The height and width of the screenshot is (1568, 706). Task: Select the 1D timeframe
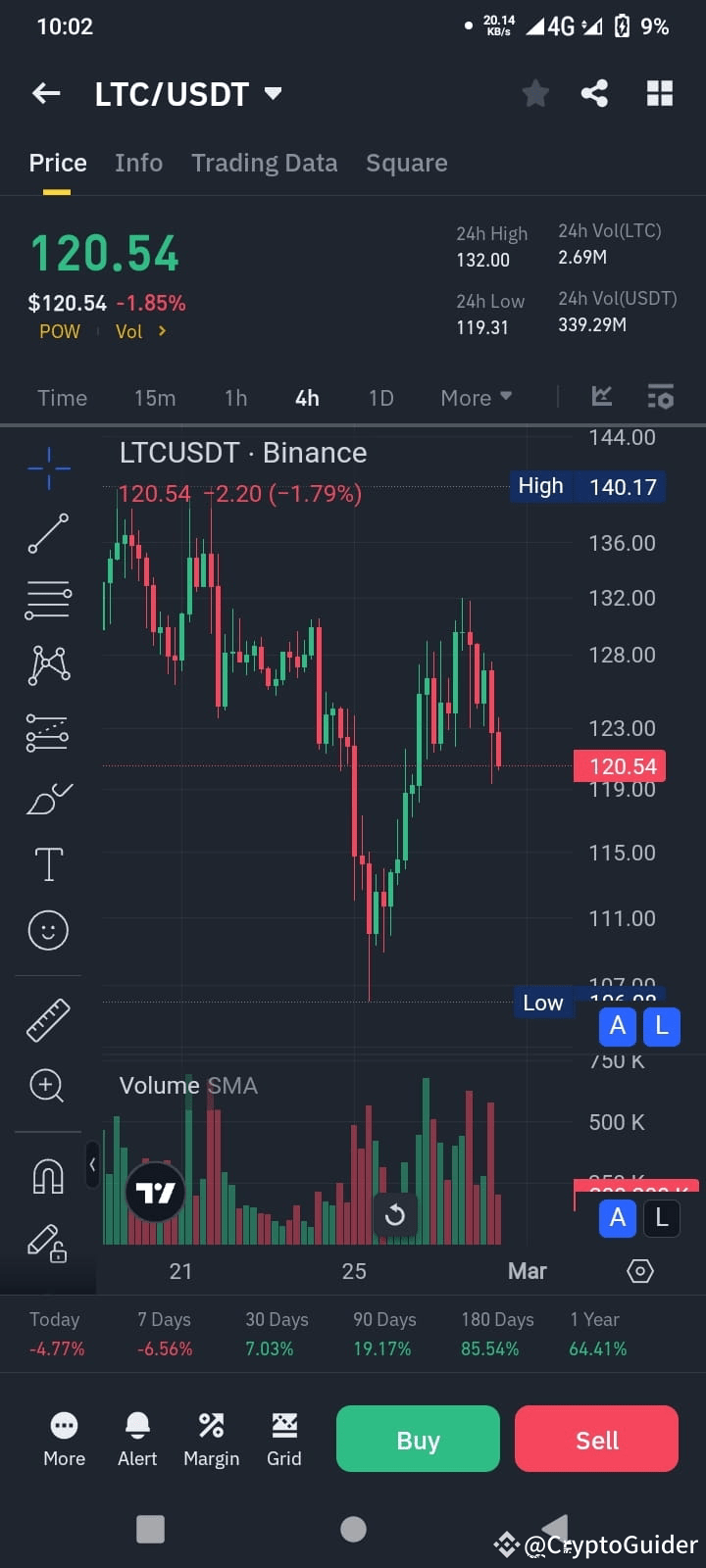click(380, 398)
